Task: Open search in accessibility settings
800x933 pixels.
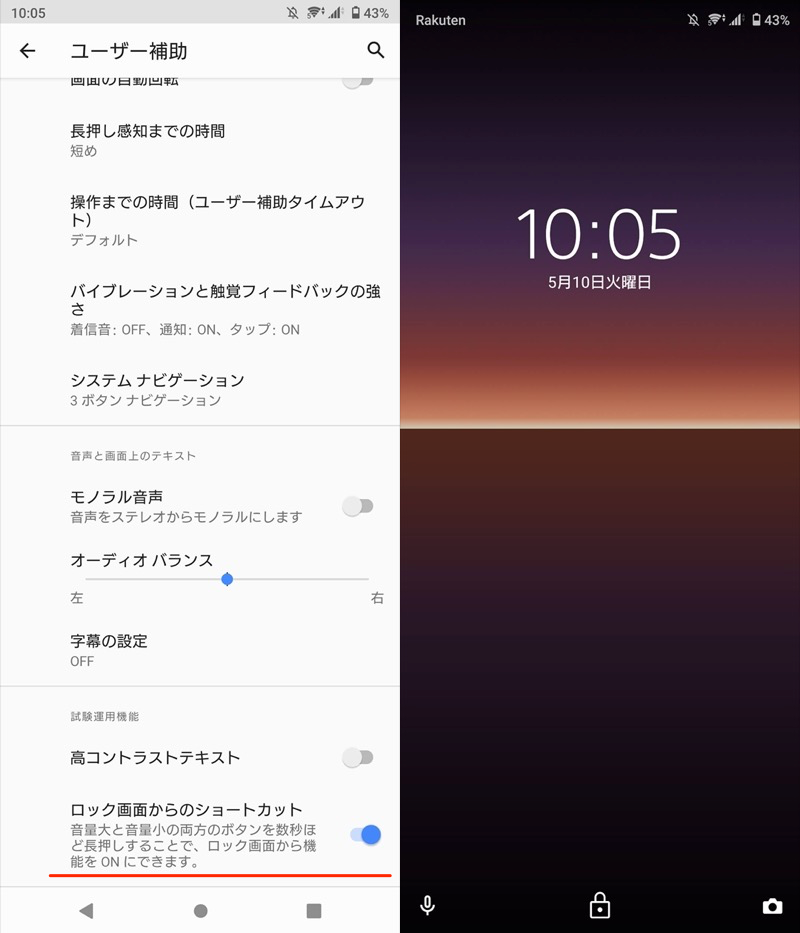Action: point(376,50)
